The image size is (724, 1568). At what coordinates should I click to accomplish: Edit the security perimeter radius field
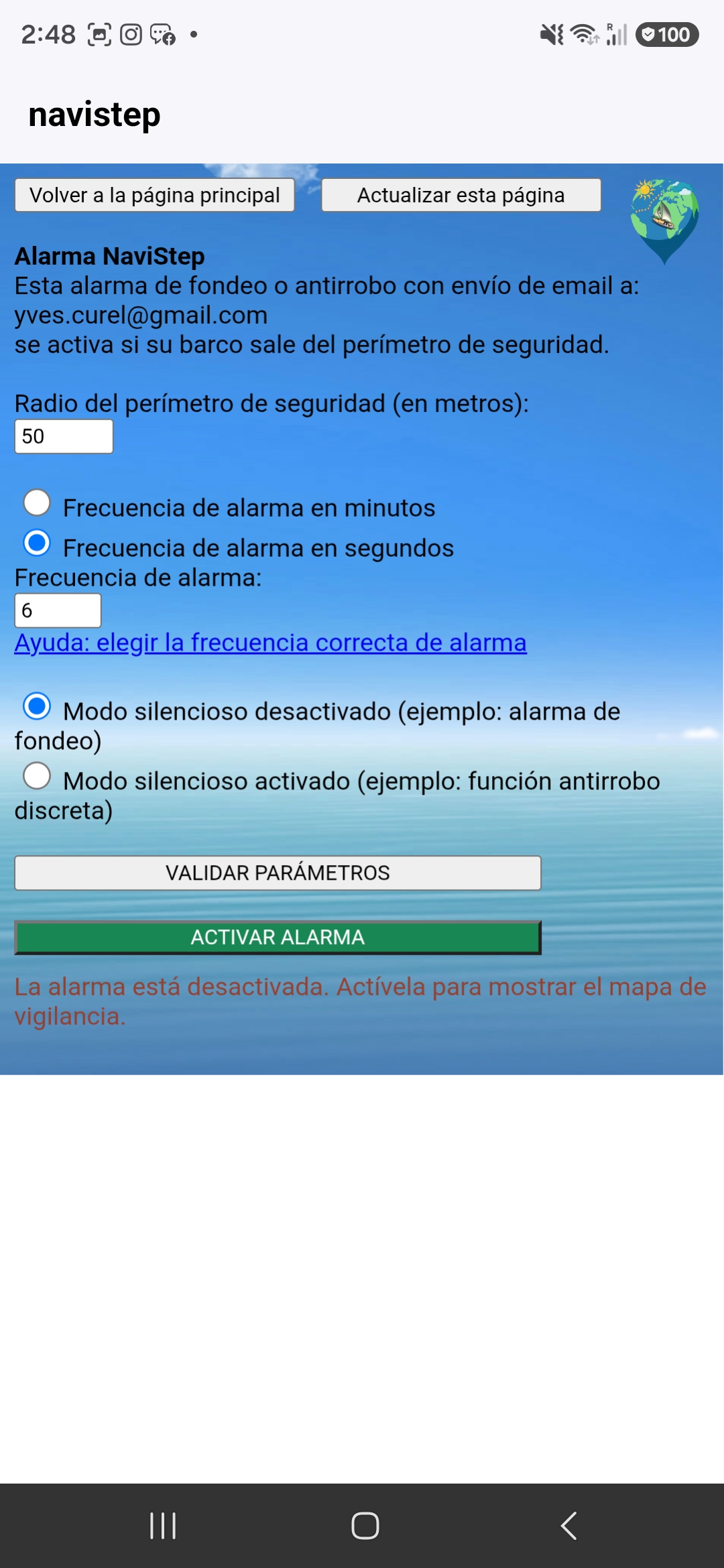tap(64, 436)
